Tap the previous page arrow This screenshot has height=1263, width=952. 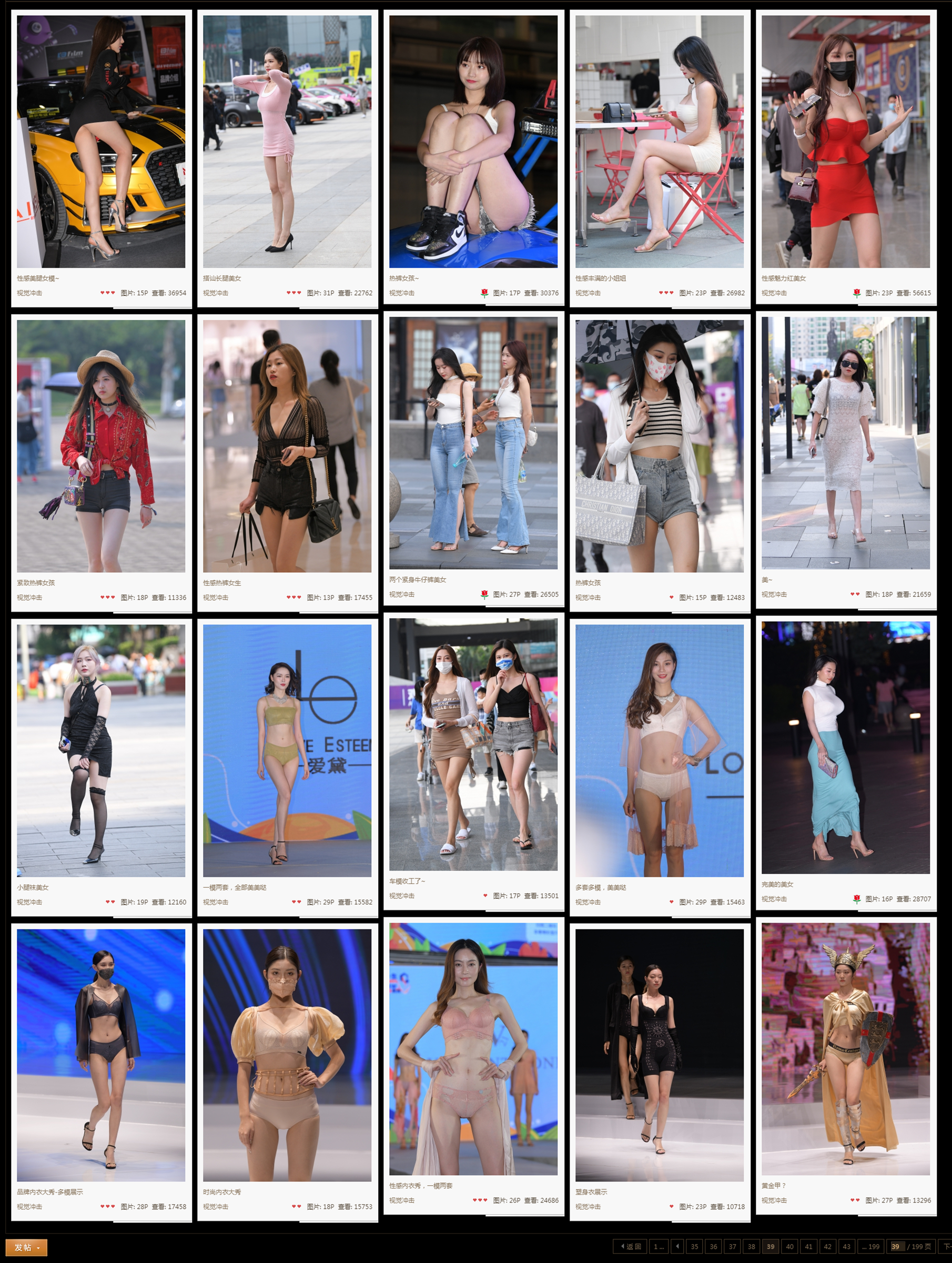tap(677, 1247)
